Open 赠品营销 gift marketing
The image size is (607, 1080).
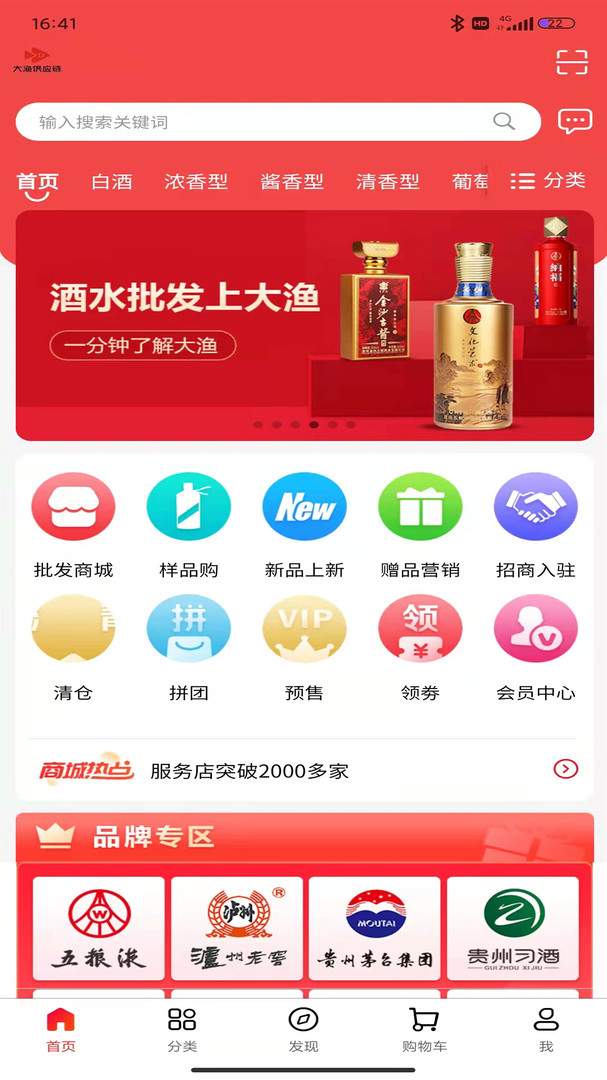click(x=420, y=525)
